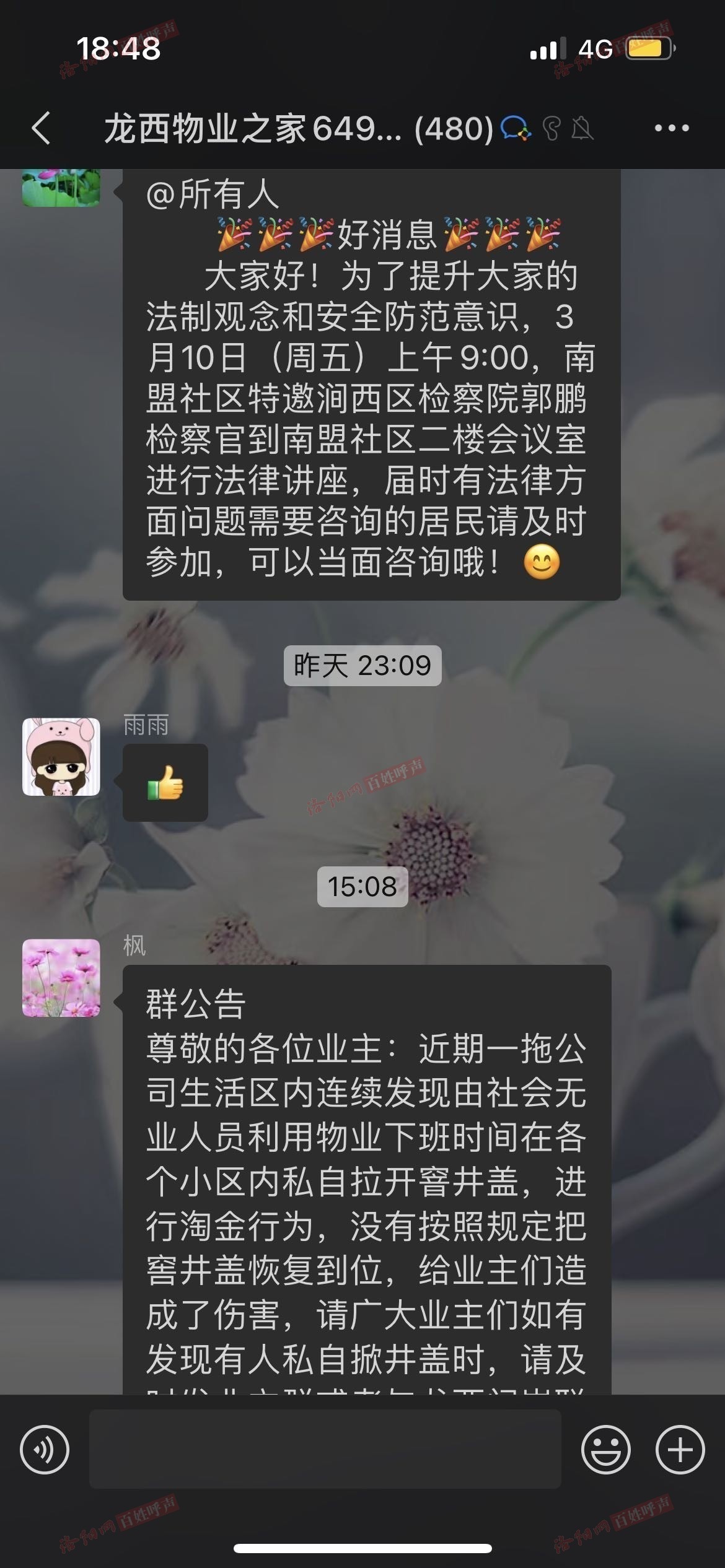Go back to the chat list
This screenshot has width=725, height=1568.
(41, 128)
